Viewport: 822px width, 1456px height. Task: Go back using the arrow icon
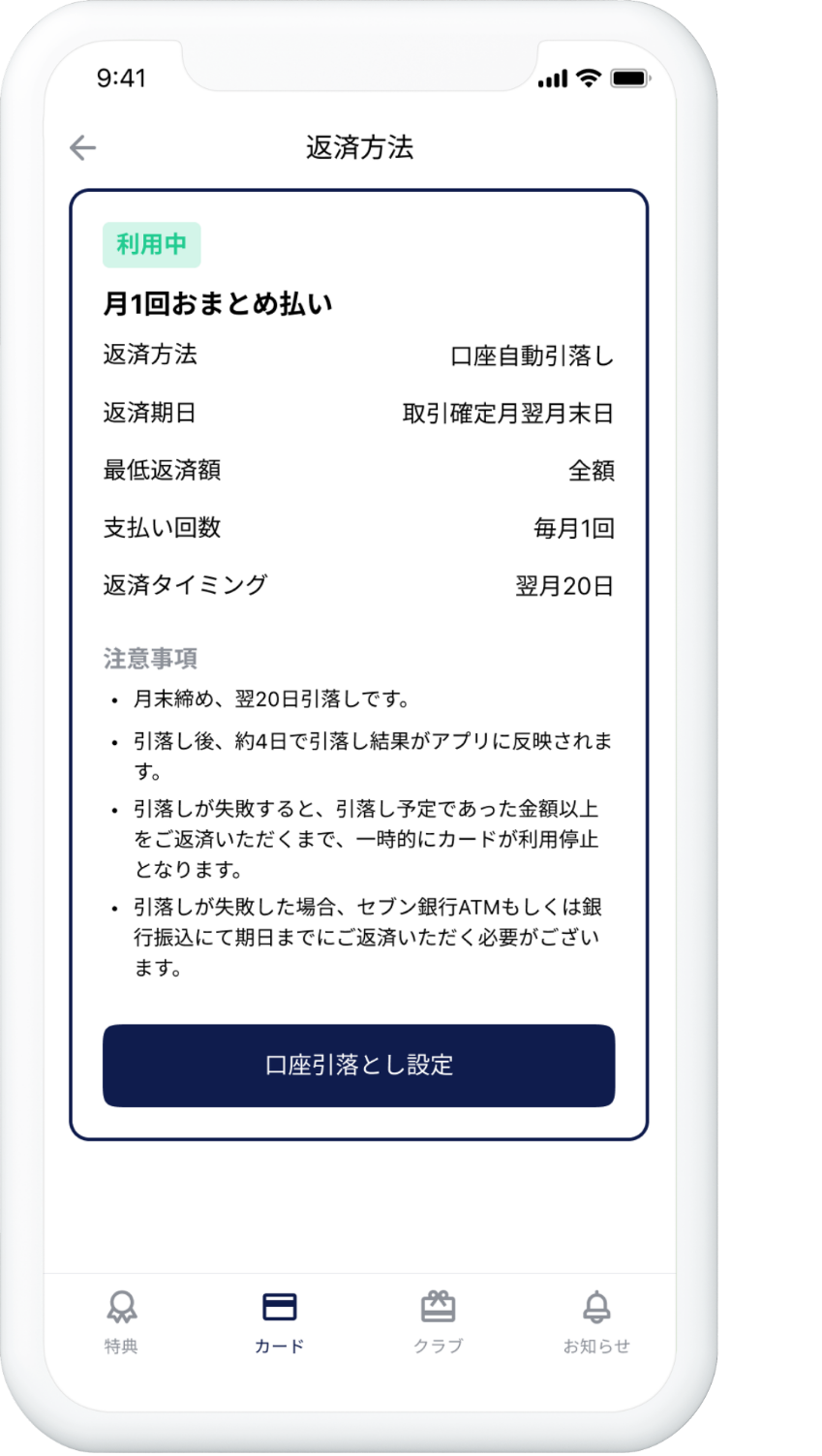click(83, 147)
